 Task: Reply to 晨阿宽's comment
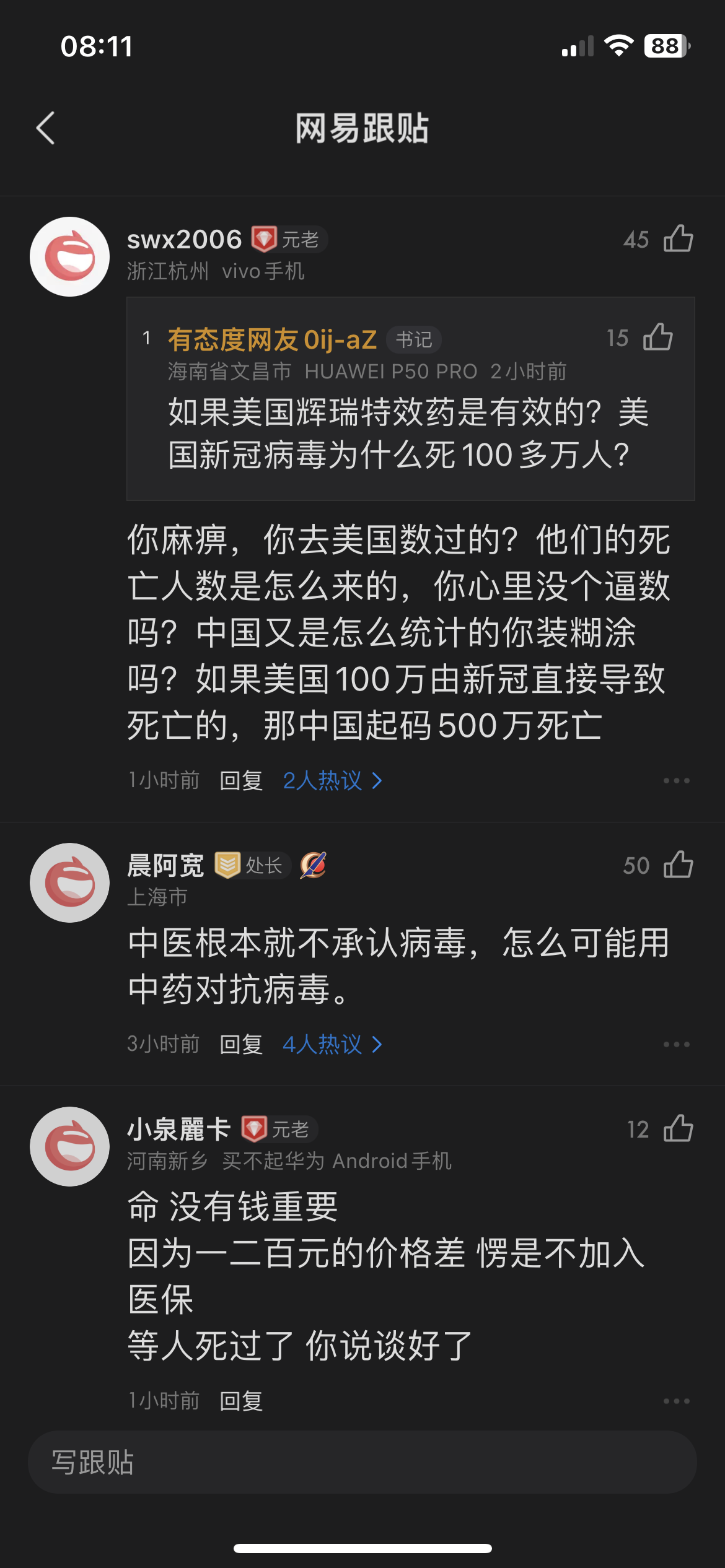pos(241,1044)
